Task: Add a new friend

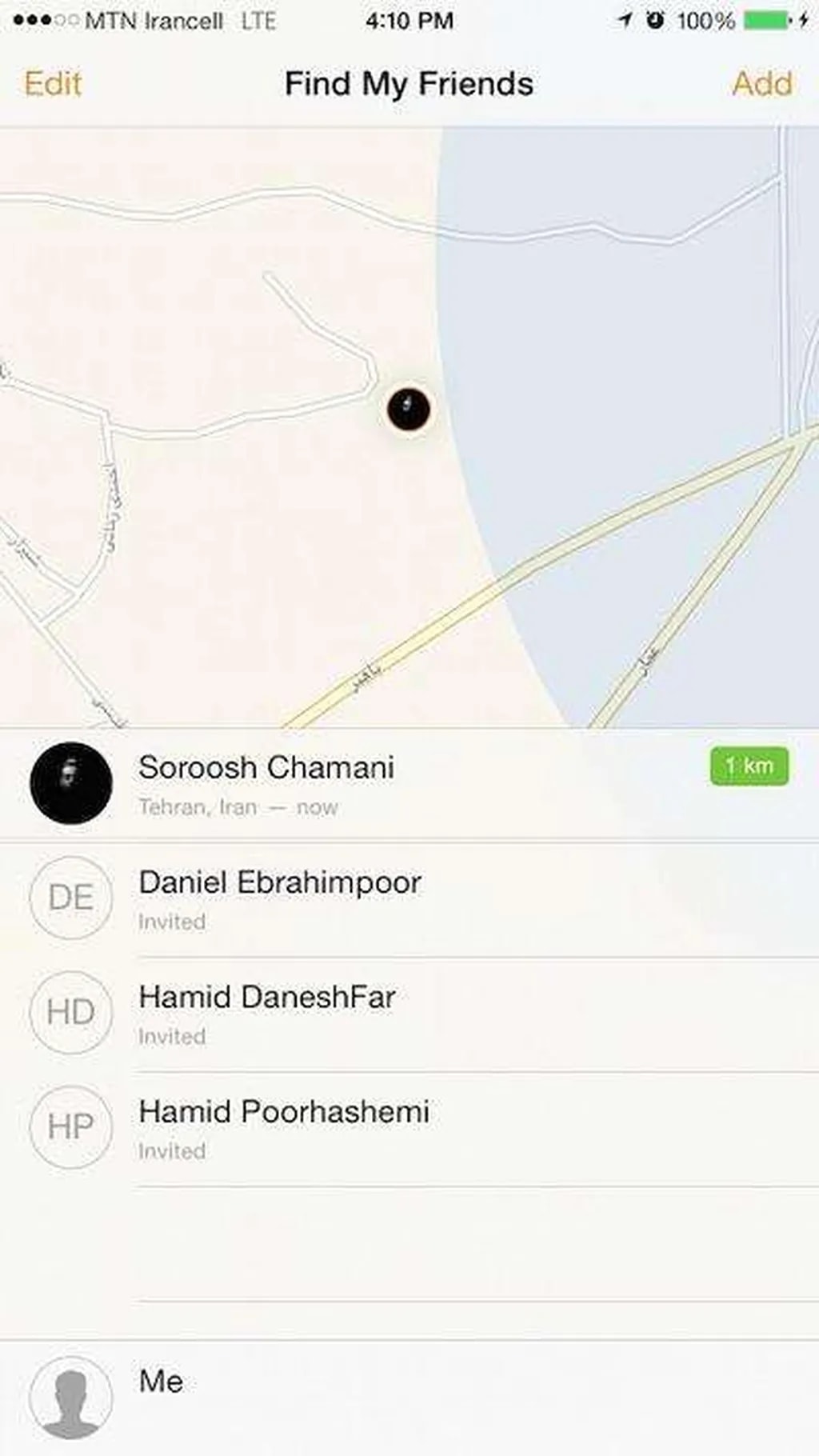Action: 761,84
